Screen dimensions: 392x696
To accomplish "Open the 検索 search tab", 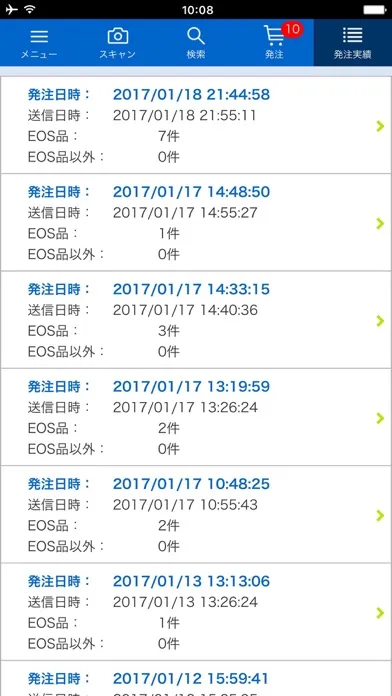I will (x=196, y=43).
